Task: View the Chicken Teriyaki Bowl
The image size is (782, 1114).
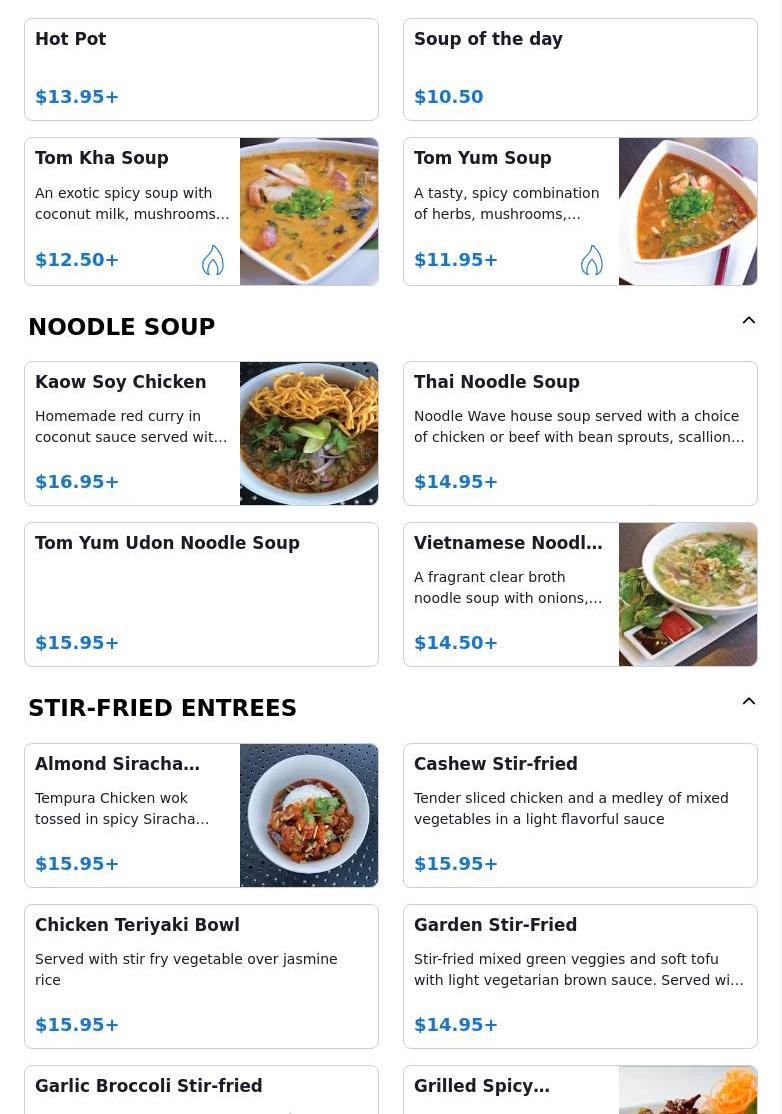Action: 201,976
